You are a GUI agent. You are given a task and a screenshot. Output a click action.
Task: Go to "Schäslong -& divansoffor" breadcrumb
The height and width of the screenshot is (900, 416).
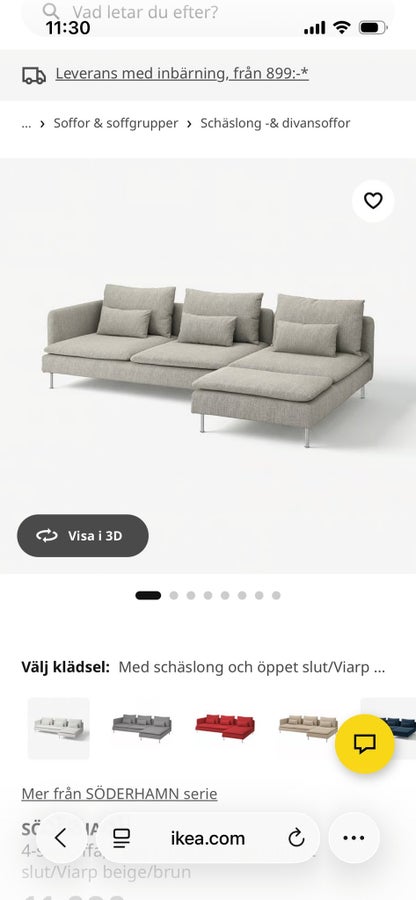tap(275, 123)
